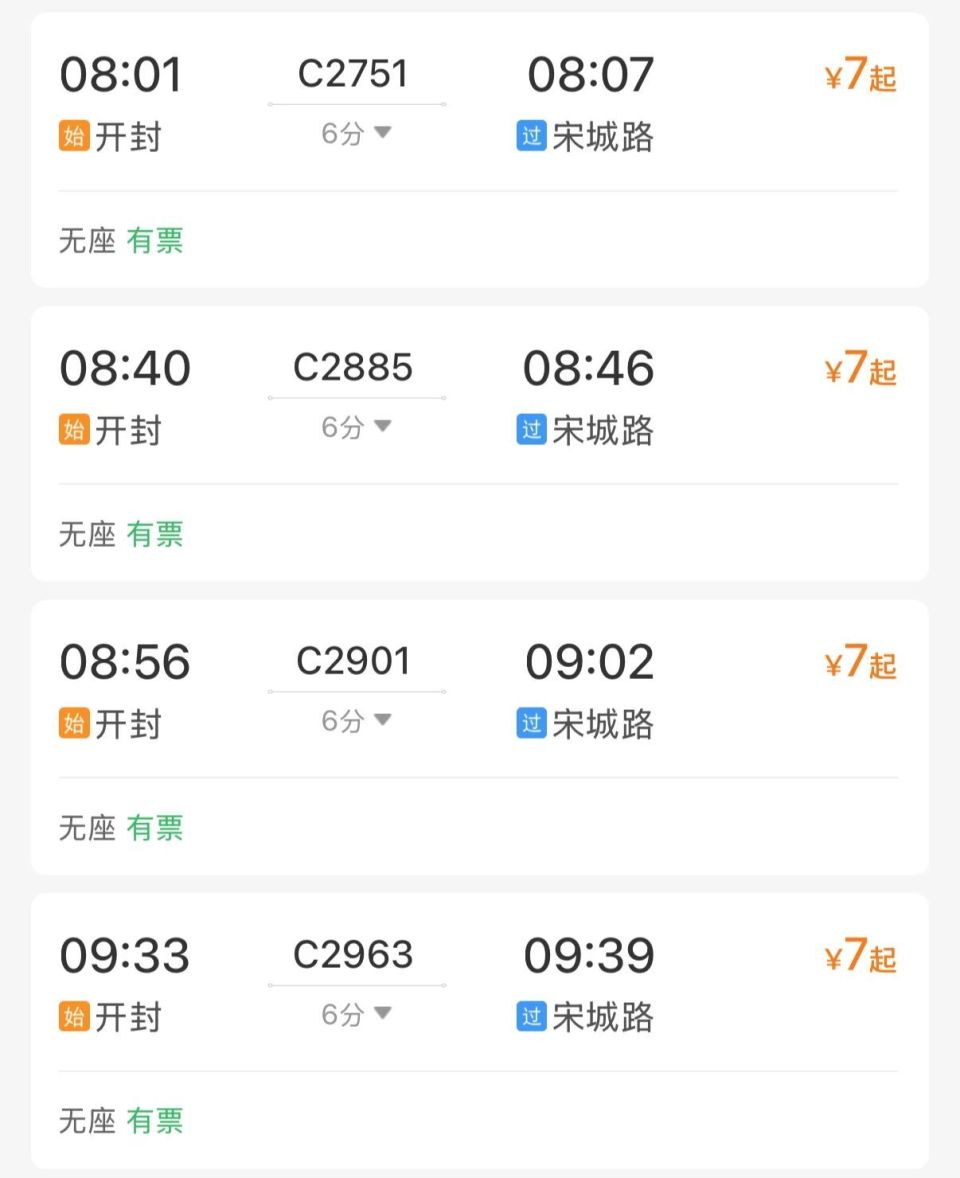Expand the 6分 stop details for C2751
The height and width of the screenshot is (1178, 960).
point(357,134)
